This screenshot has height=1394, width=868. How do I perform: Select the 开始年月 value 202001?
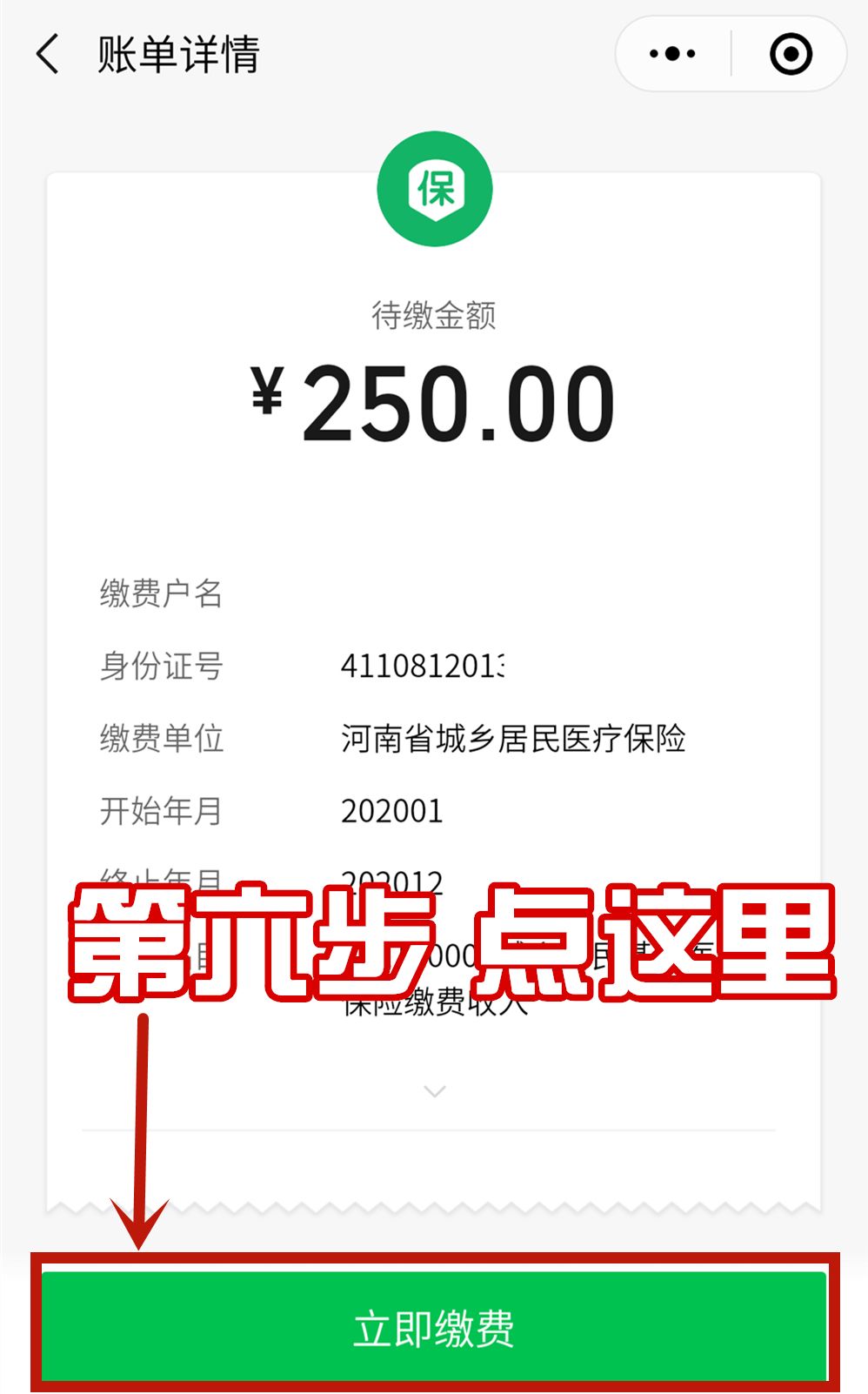pos(392,812)
